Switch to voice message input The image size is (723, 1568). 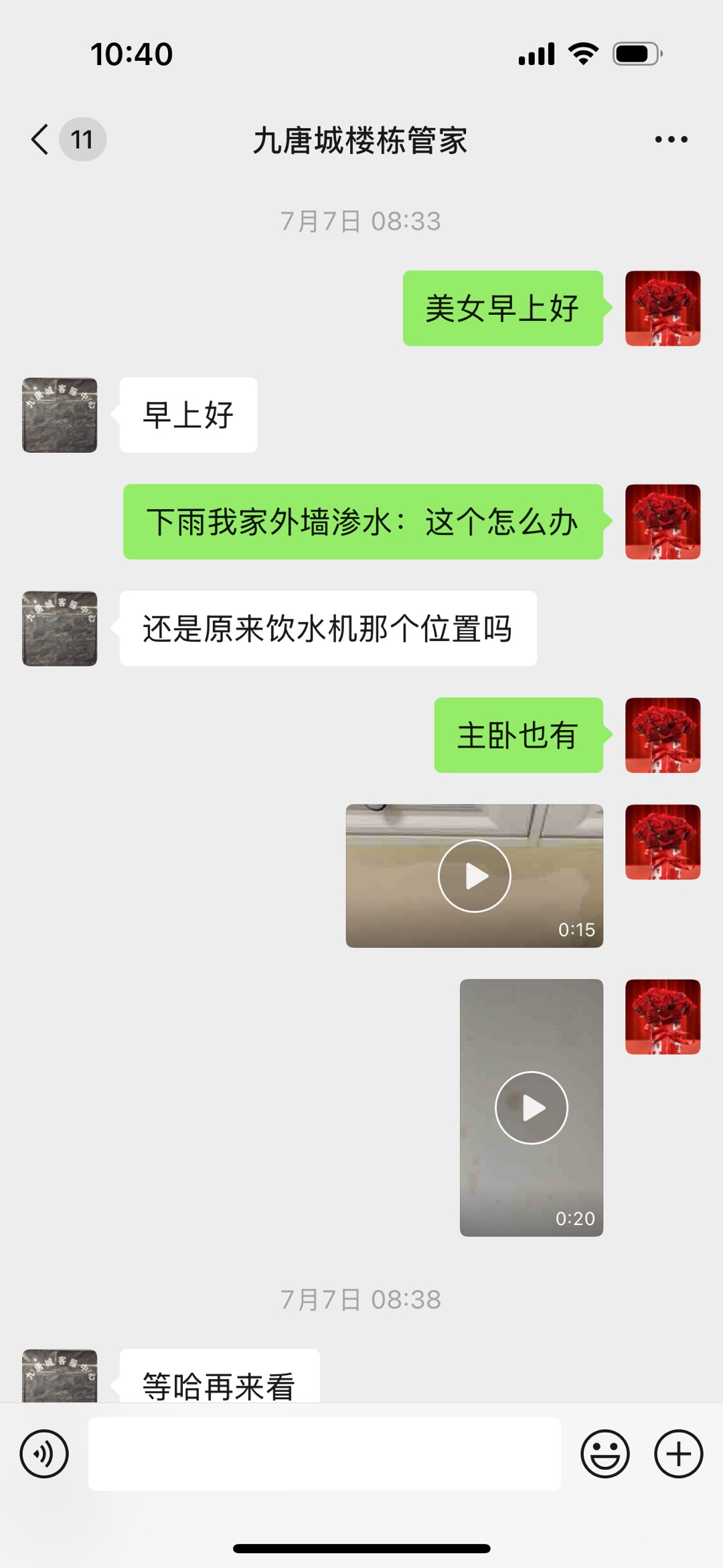coord(44,1453)
